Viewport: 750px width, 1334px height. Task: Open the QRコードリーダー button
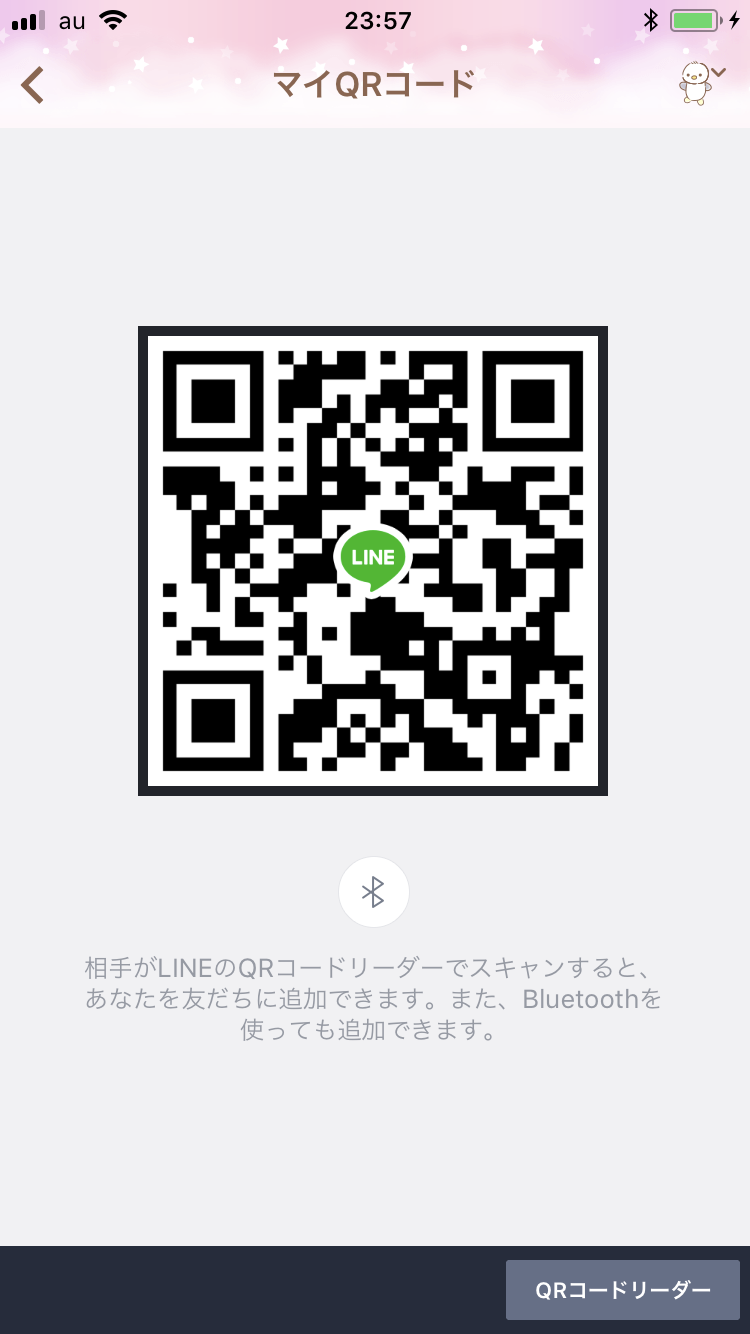[x=622, y=1290]
